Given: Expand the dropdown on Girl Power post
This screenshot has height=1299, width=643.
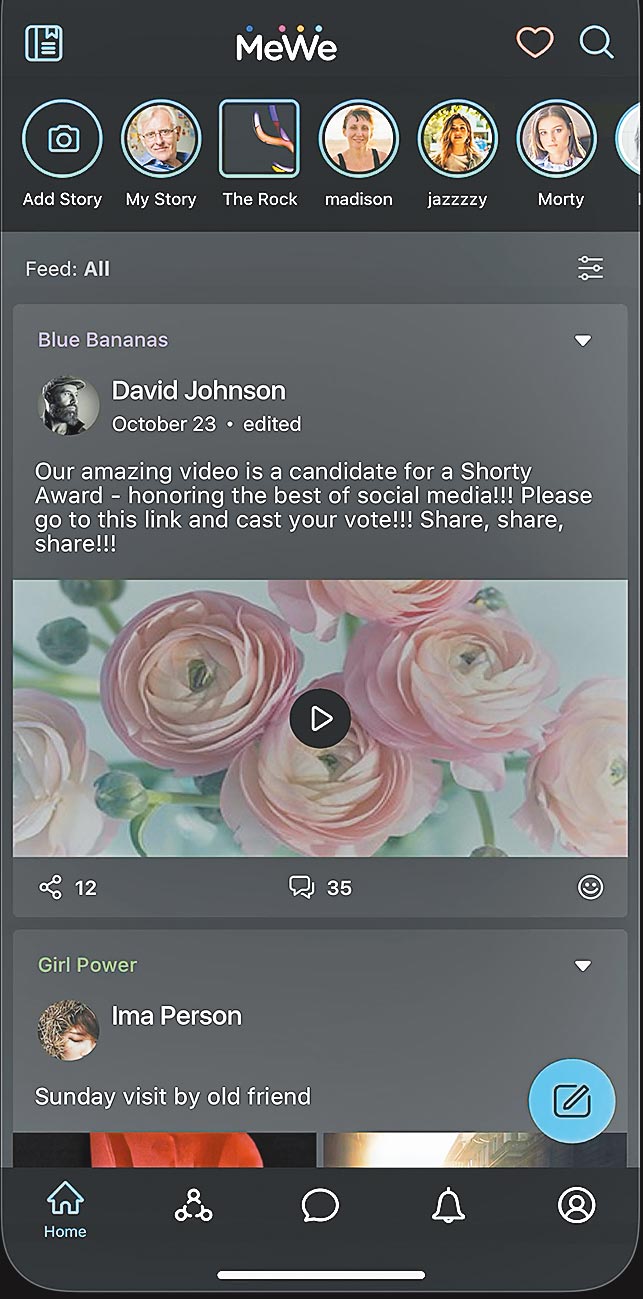Looking at the screenshot, I should pyautogui.click(x=583, y=966).
